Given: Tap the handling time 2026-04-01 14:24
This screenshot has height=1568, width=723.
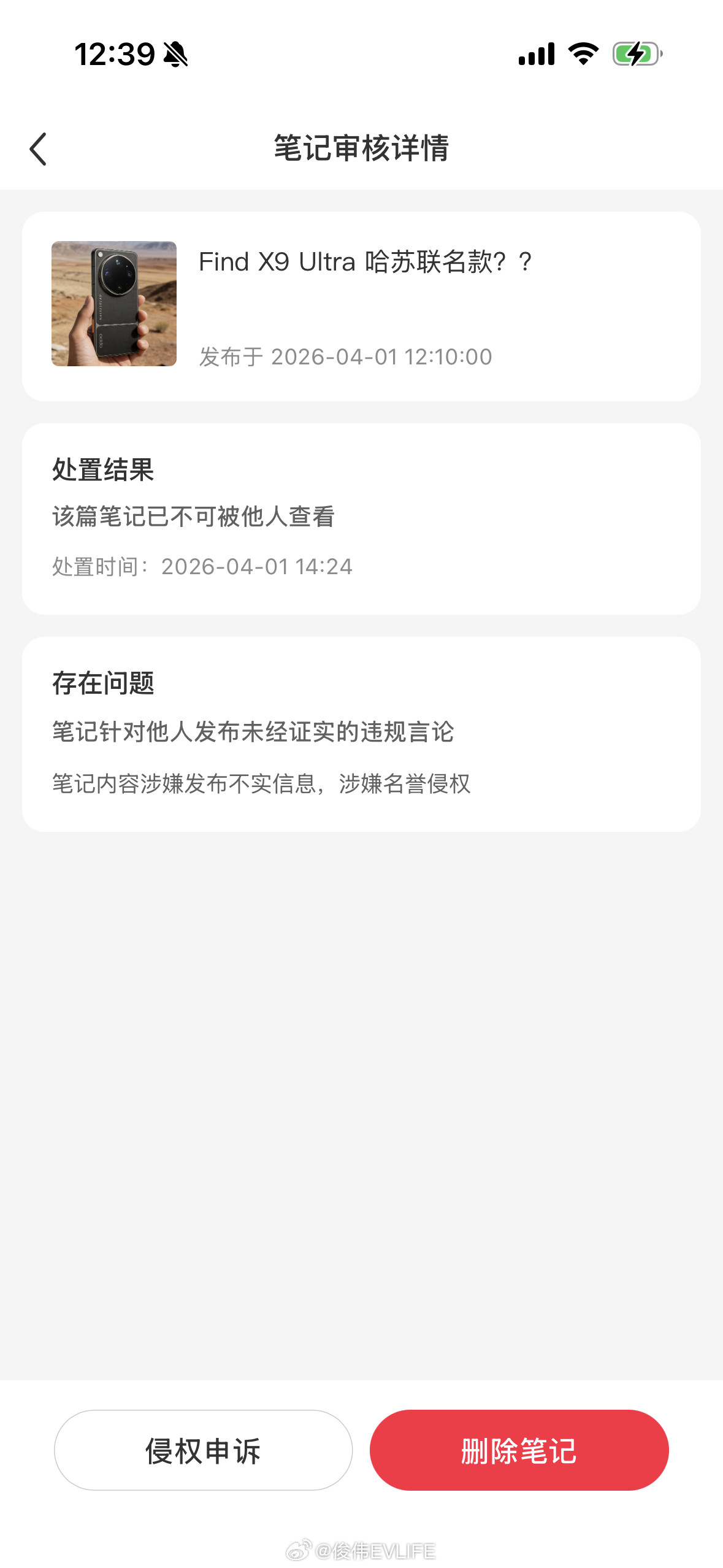Looking at the screenshot, I should 202,566.
